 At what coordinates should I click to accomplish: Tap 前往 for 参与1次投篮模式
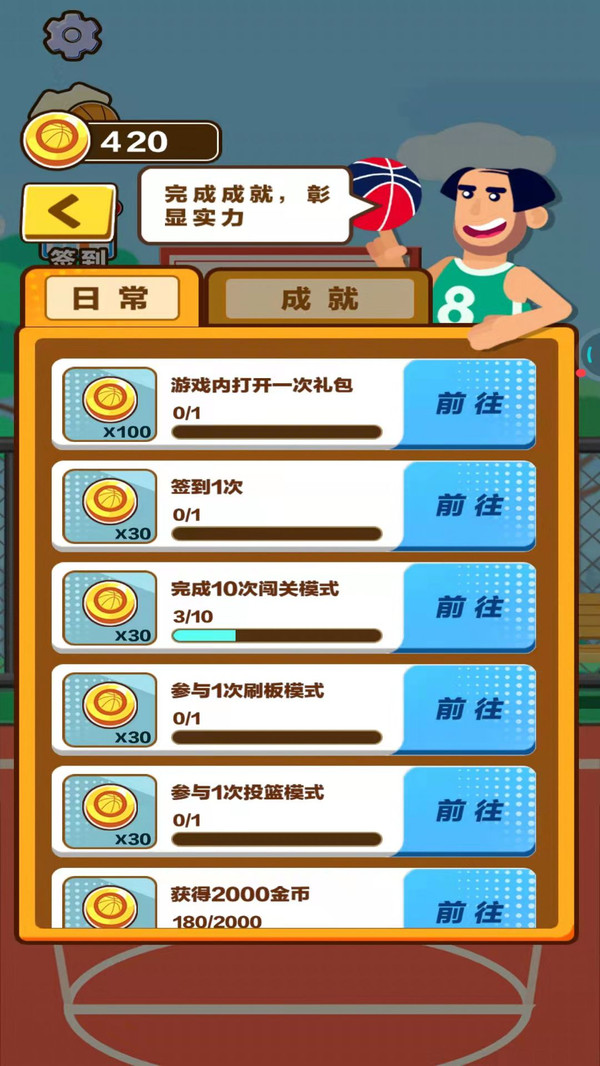(x=469, y=811)
